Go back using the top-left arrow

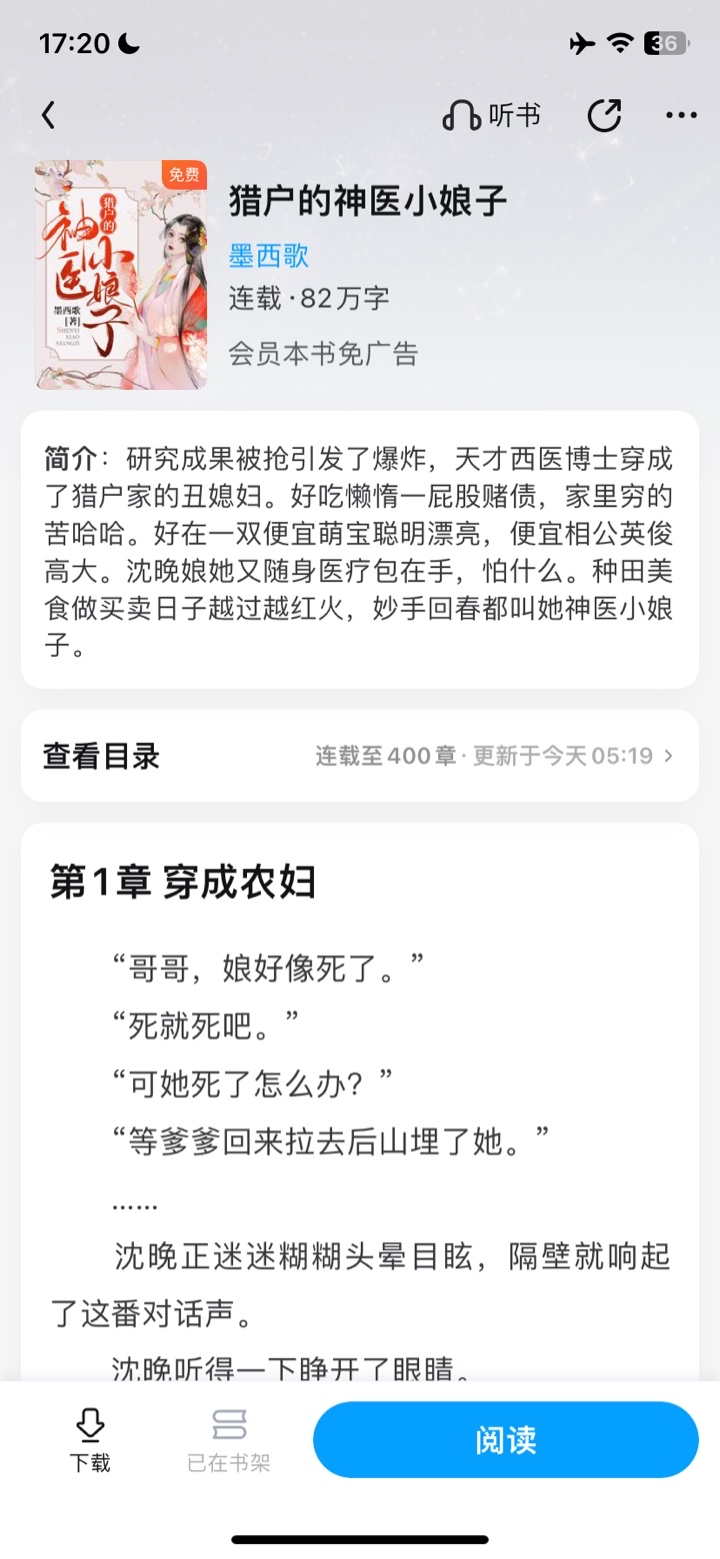pos(48,116)
